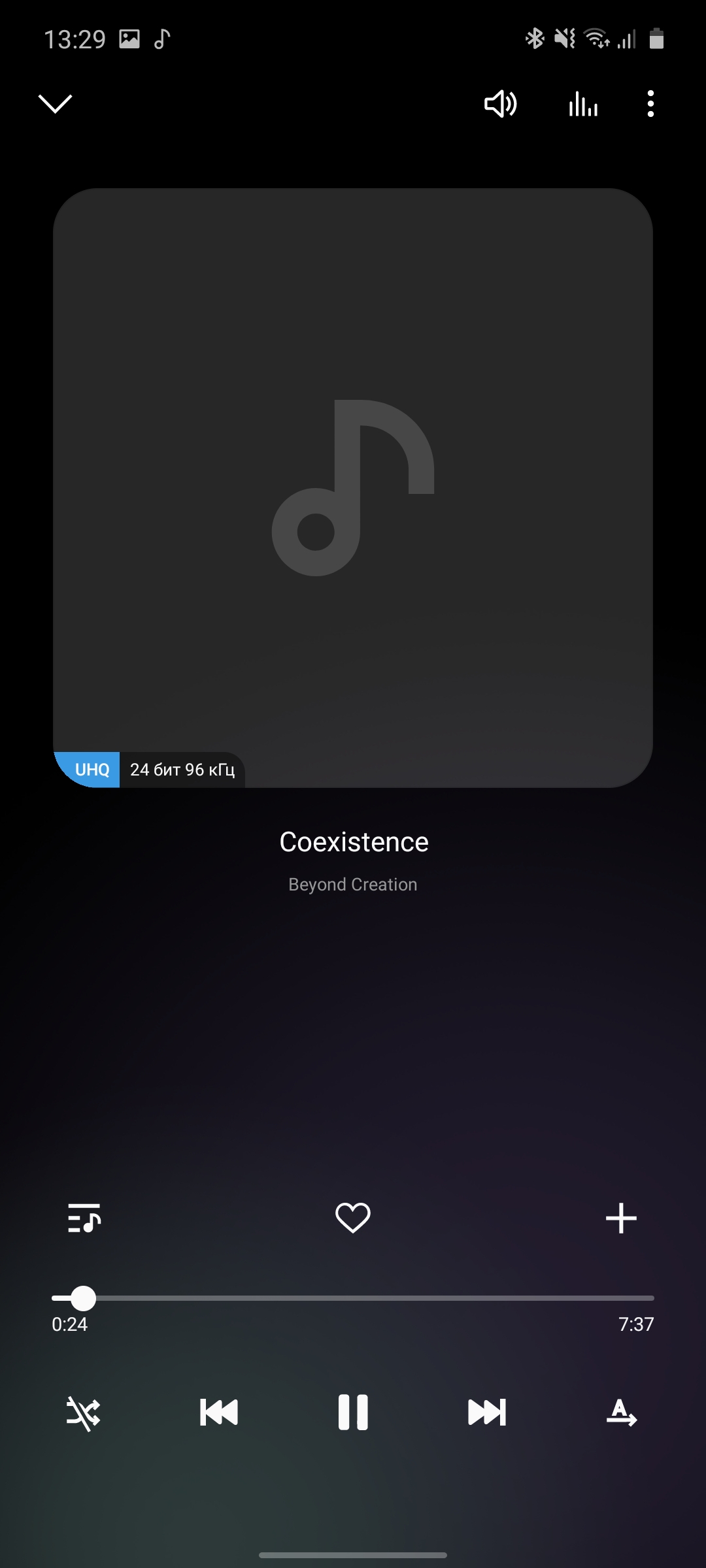The image size is (706, 1568).
Task: Add Coexistence to a playlist
Action: [621, 1218]
